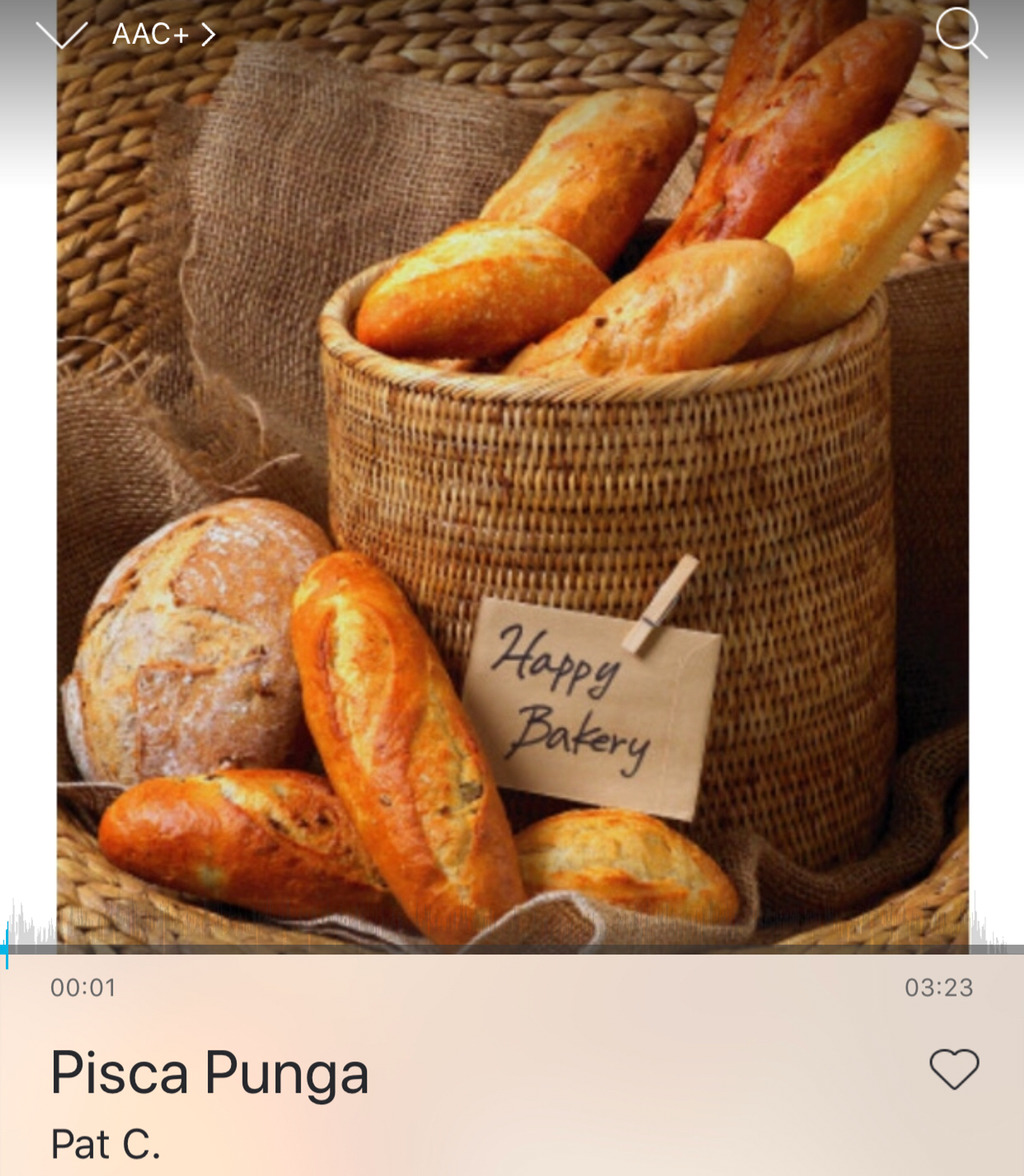Favorite Pisca Punga with the heart icon
This screenshot has height=1176, width=1024.
pos(954,1068)
